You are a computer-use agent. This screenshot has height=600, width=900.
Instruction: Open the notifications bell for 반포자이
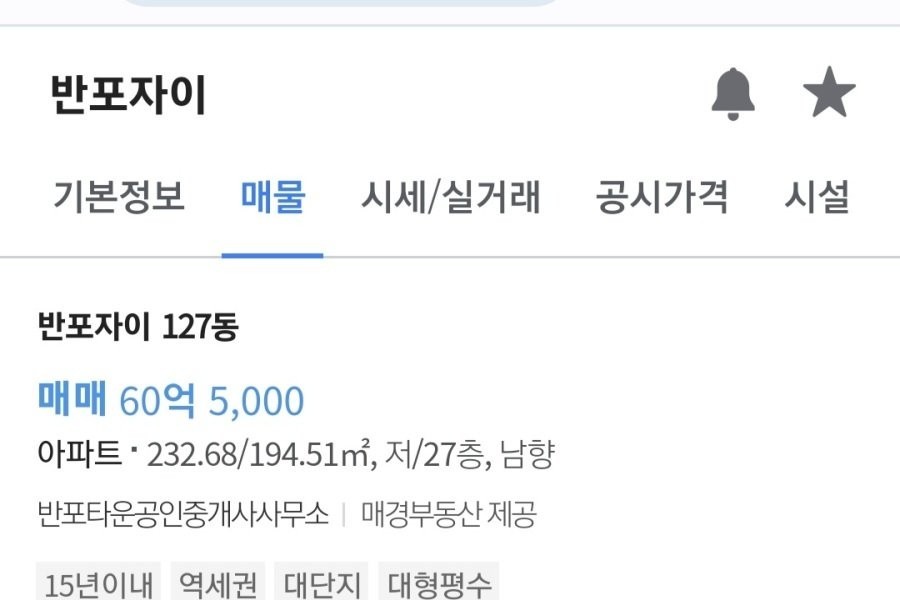(x=733, y=96)
